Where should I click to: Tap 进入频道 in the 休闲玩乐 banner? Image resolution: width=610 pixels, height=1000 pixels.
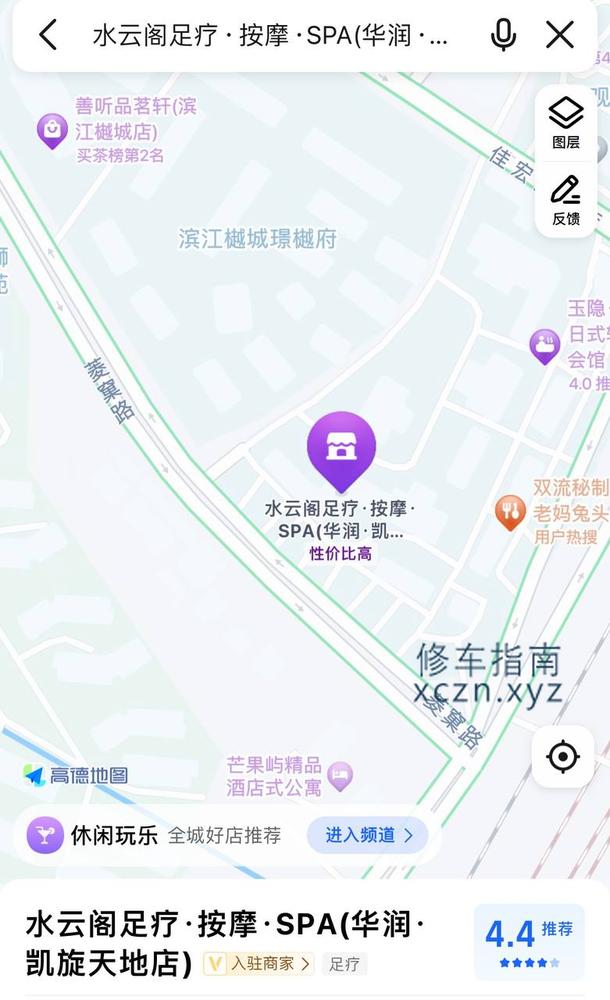(x=368, y=835)
